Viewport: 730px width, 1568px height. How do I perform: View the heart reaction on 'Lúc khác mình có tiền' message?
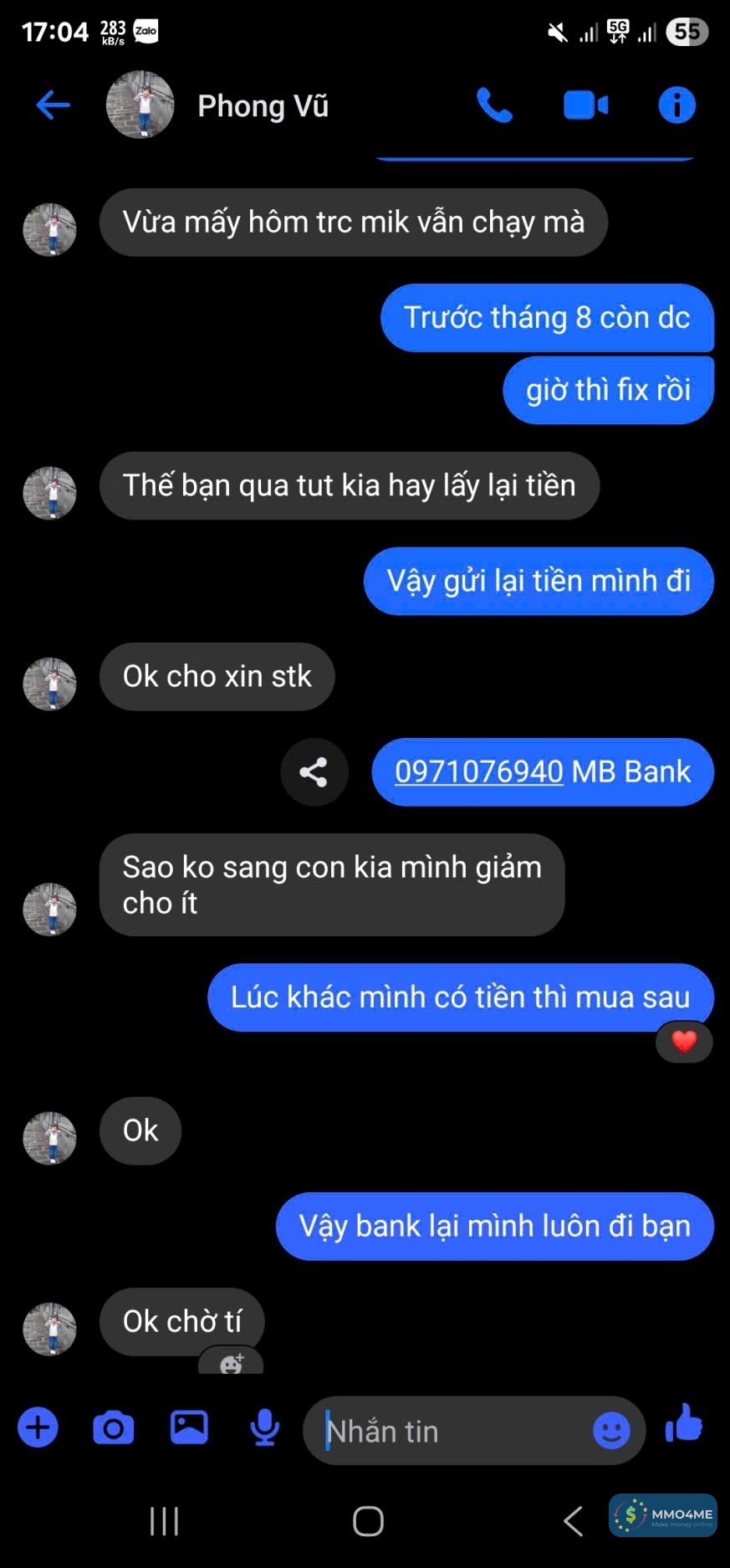click(x=684, y=1042)
